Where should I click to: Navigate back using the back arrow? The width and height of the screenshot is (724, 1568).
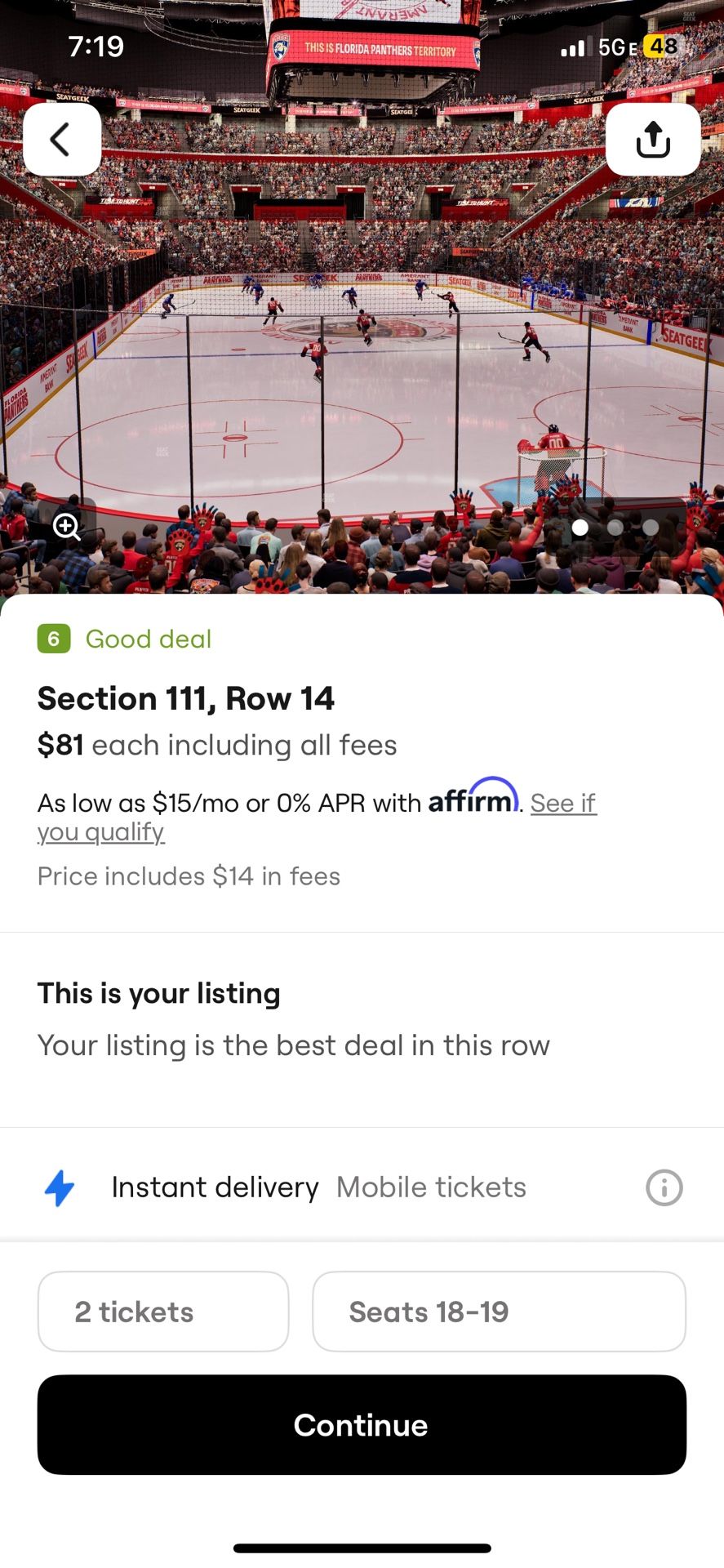pyautogui.click(x=62, y=140)
